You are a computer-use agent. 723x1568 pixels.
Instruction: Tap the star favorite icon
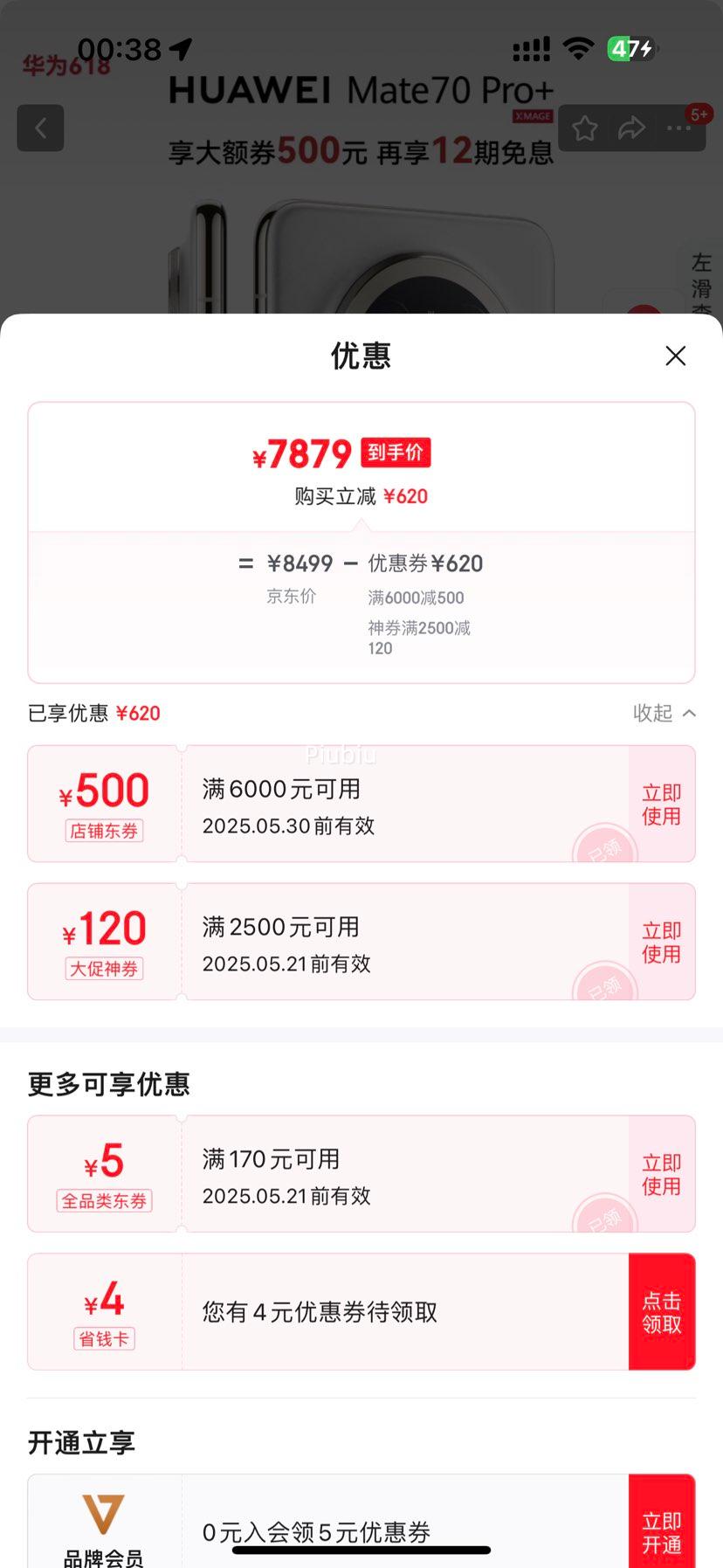585,128
